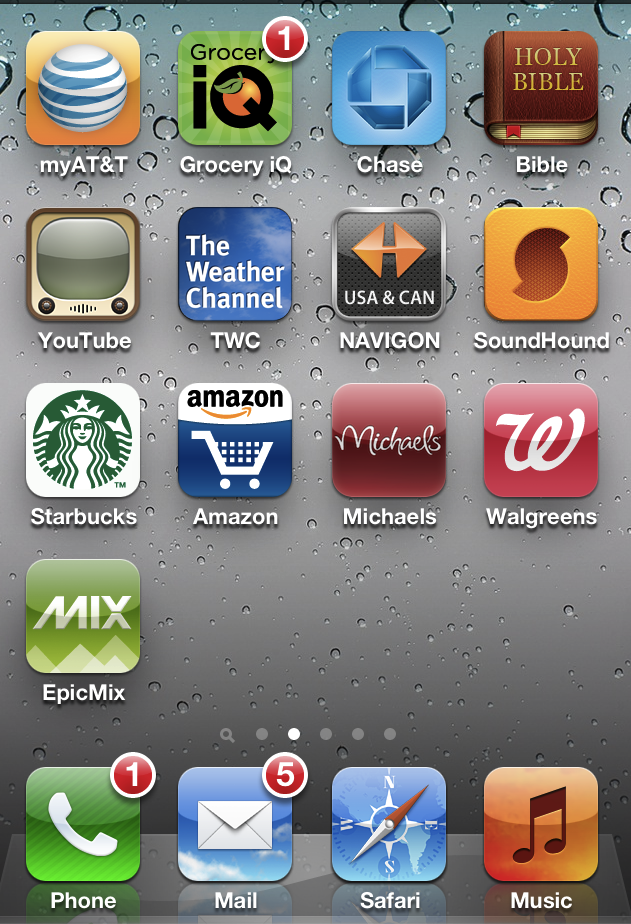Open the Holy Bible app
The width and height of the screenshot is (631, 924).
541,88
